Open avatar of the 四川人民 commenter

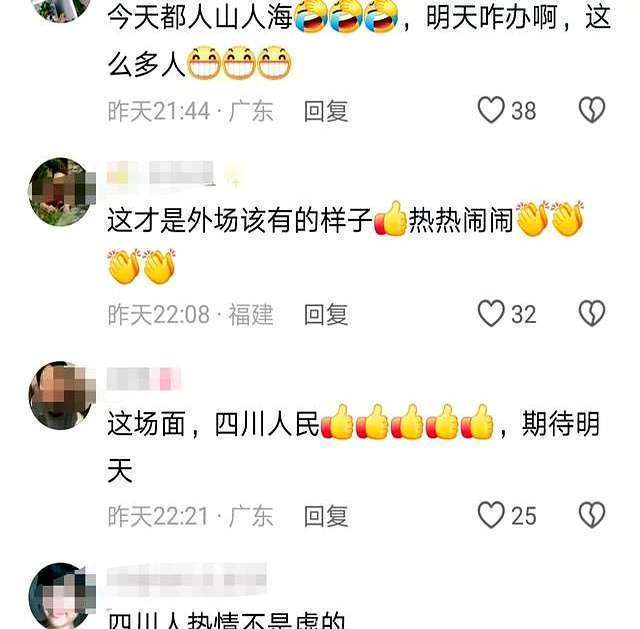[58, 394]
